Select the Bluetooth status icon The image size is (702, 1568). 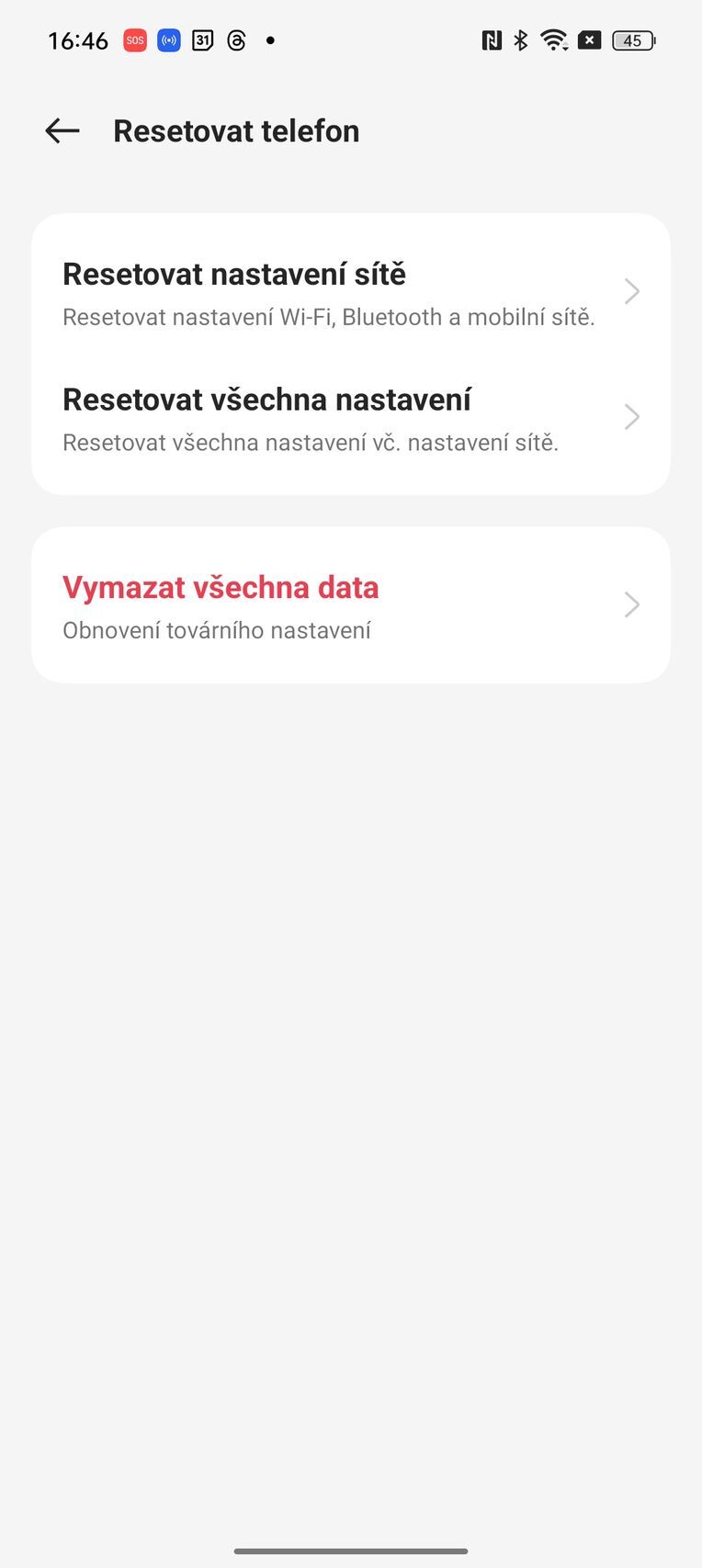pyautogui.click(x=522, y=39)
